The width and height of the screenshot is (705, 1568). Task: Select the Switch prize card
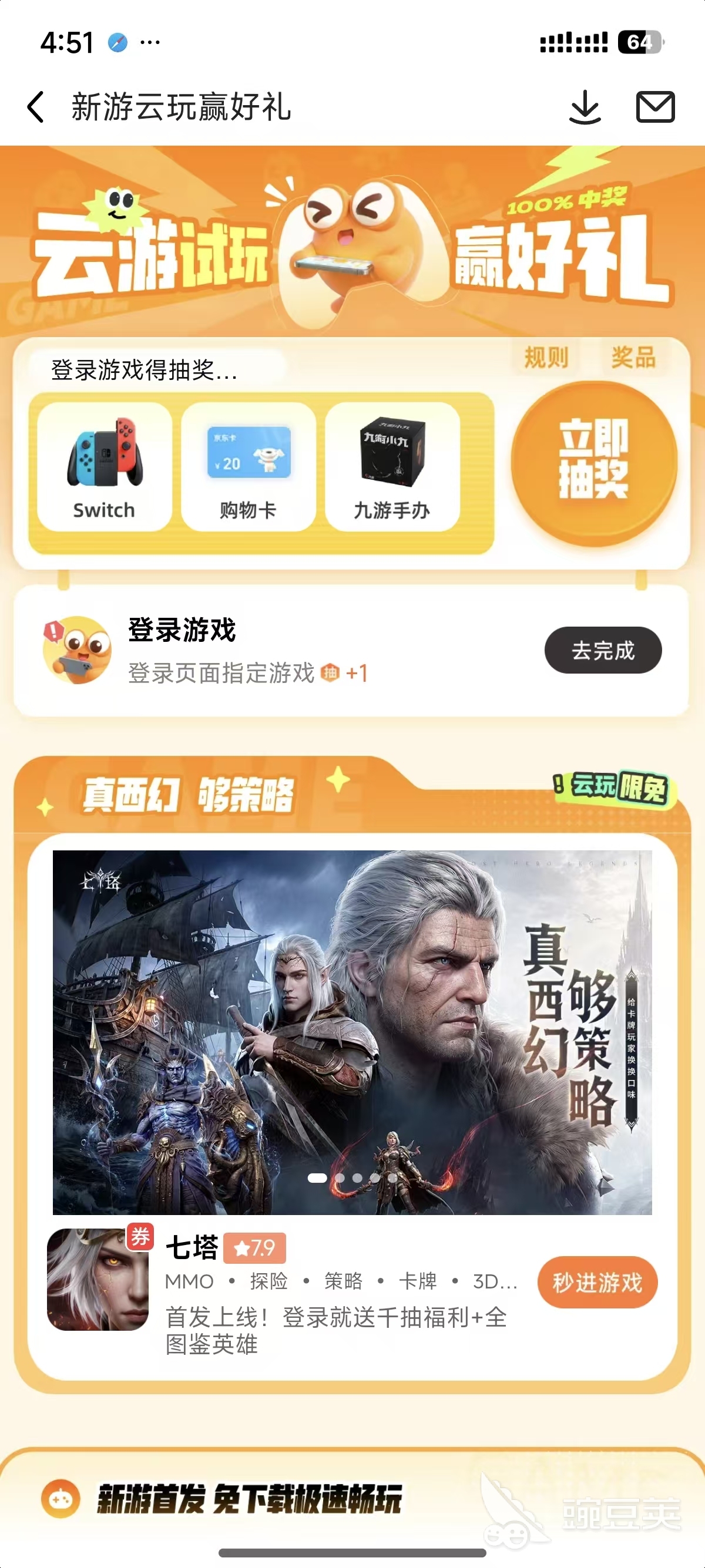click(104, 467)
